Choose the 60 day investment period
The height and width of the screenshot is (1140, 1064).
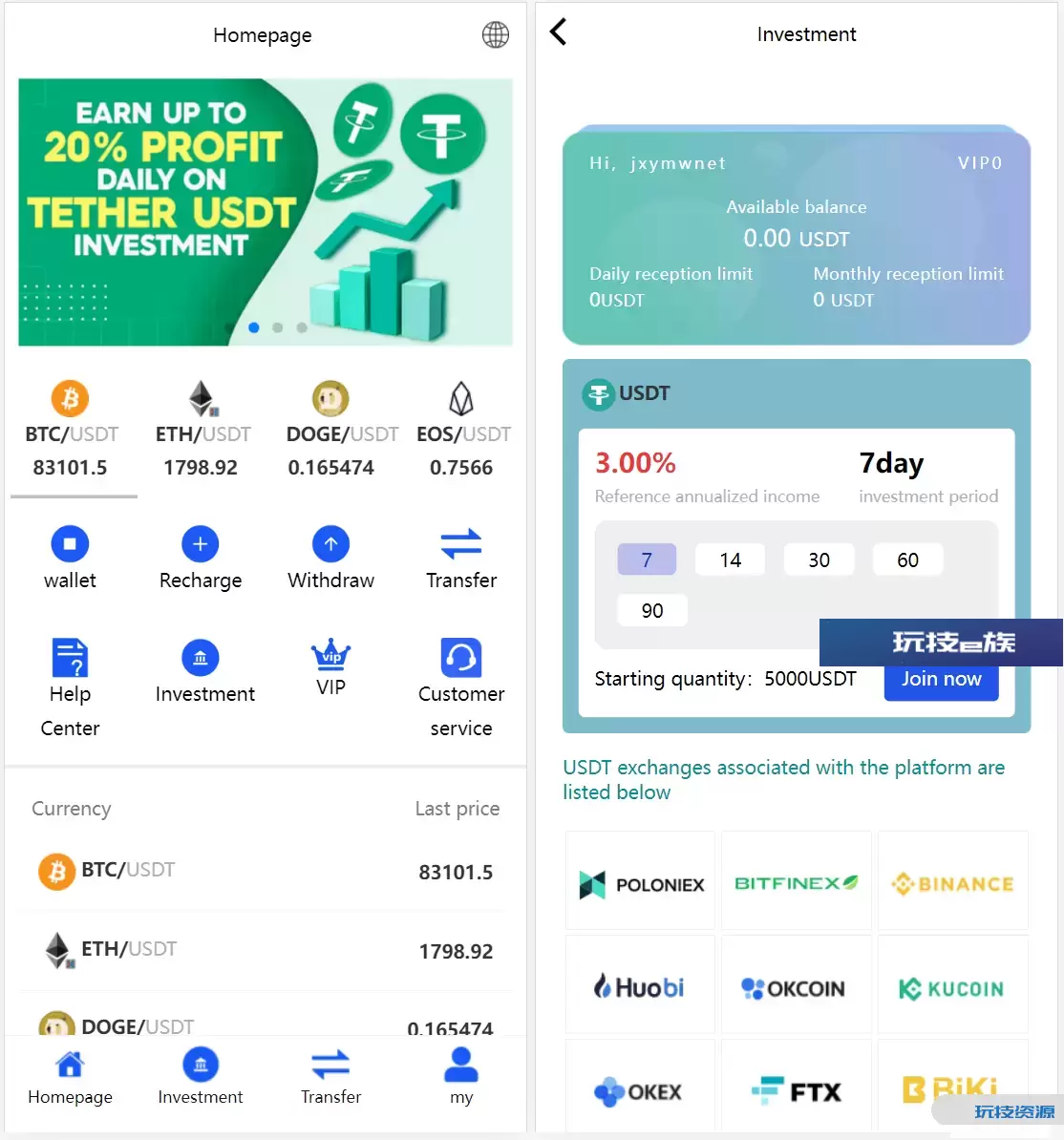click(907, 559)
